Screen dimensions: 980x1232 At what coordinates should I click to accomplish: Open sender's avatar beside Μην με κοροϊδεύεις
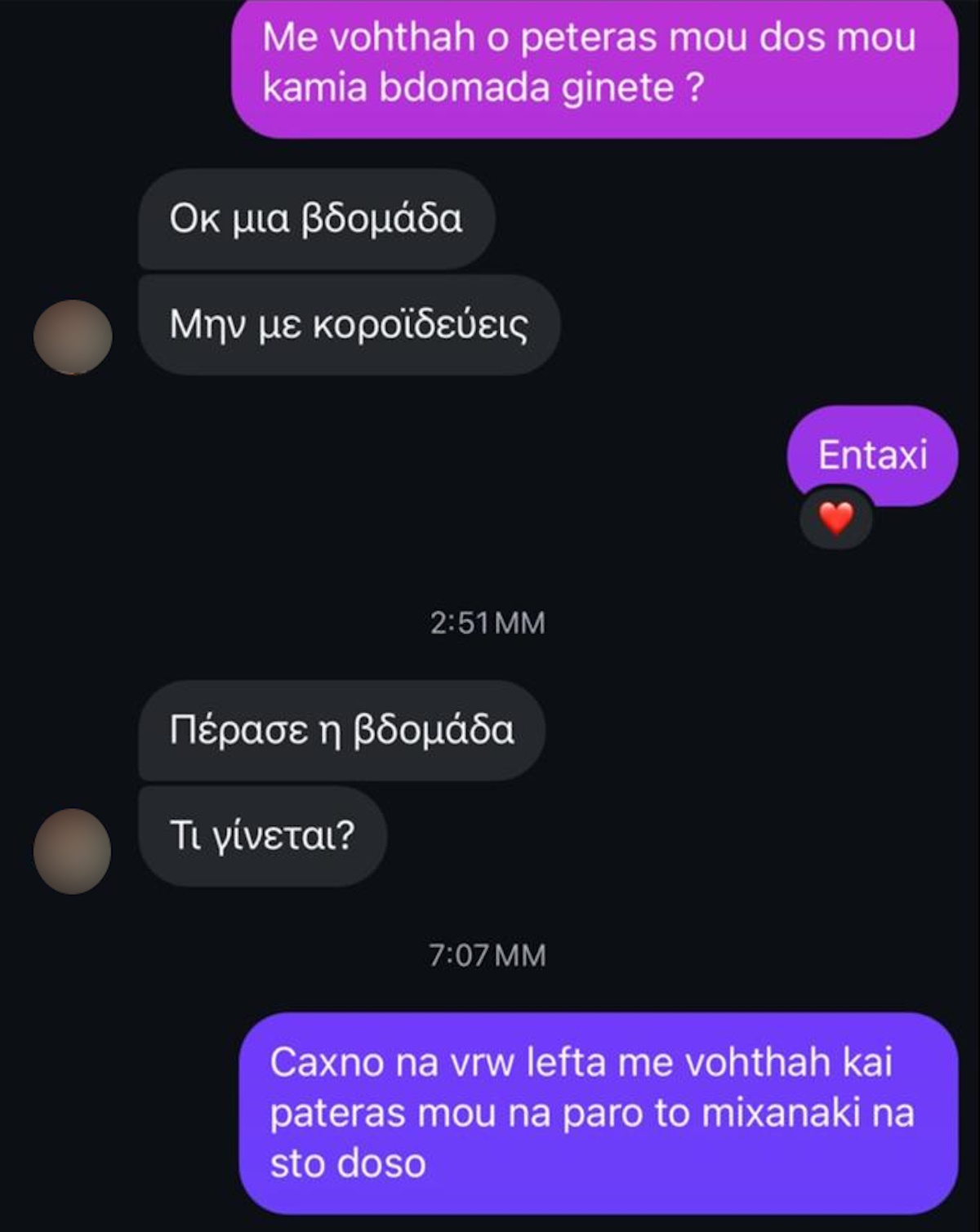click(73, 337)
